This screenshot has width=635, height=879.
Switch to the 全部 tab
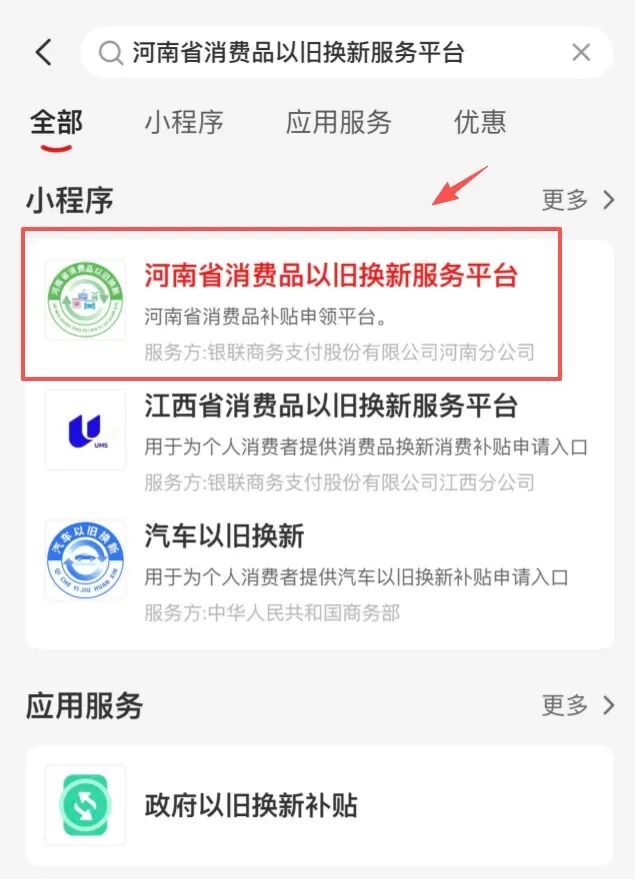point(56,123)
